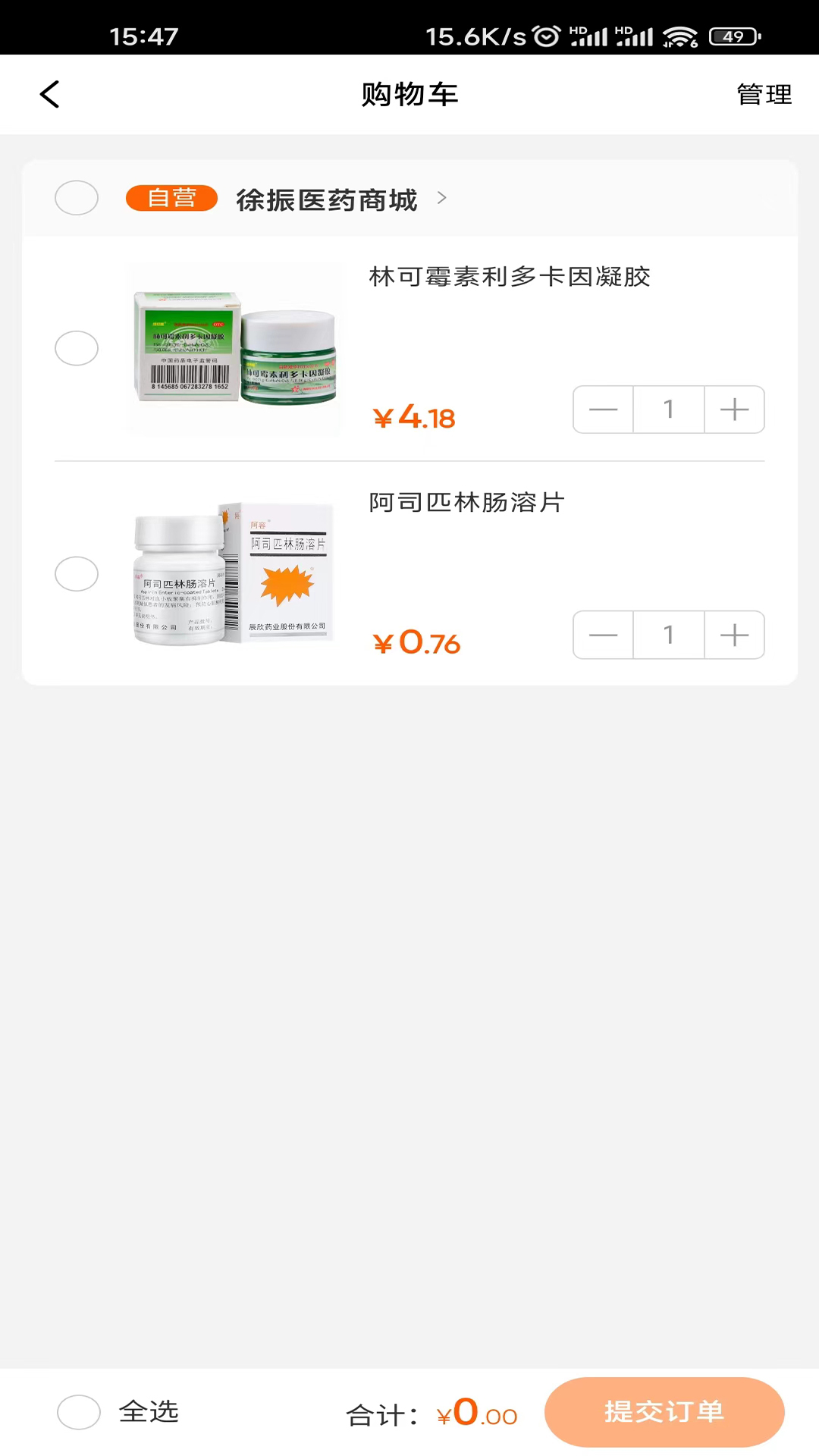Image resolution: width=819 pixels, height=1456 pixels.
Task: Toggle the 全选 select-all option
Action: click(x=76, y=1412)
